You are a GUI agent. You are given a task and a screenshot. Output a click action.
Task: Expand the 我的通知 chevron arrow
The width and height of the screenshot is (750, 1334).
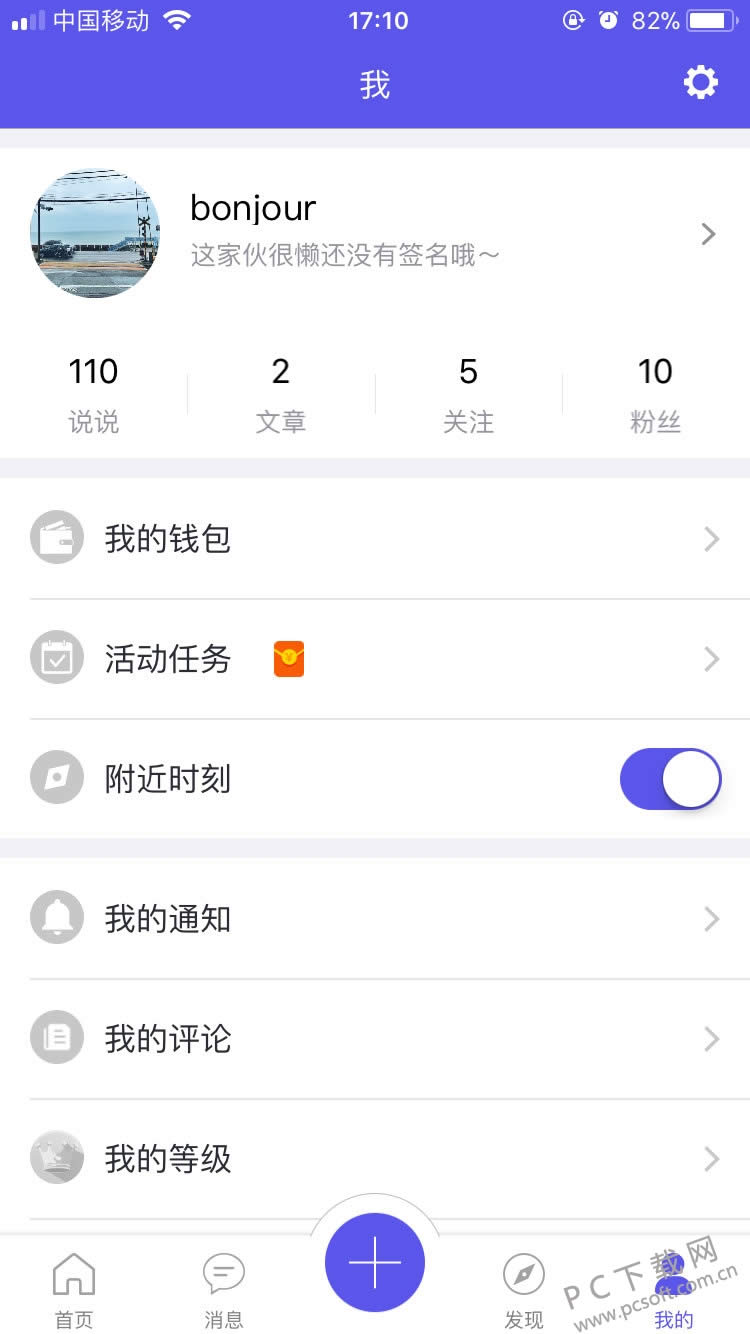pos(709,918)
